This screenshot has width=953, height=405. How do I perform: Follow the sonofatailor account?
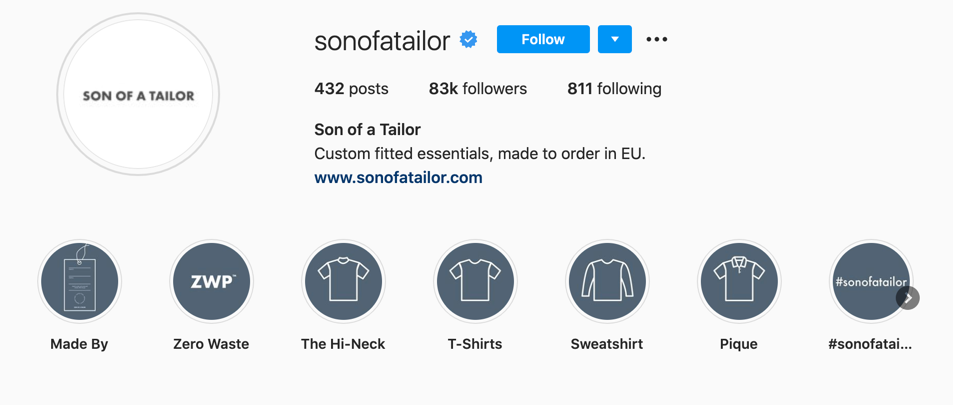543,39
